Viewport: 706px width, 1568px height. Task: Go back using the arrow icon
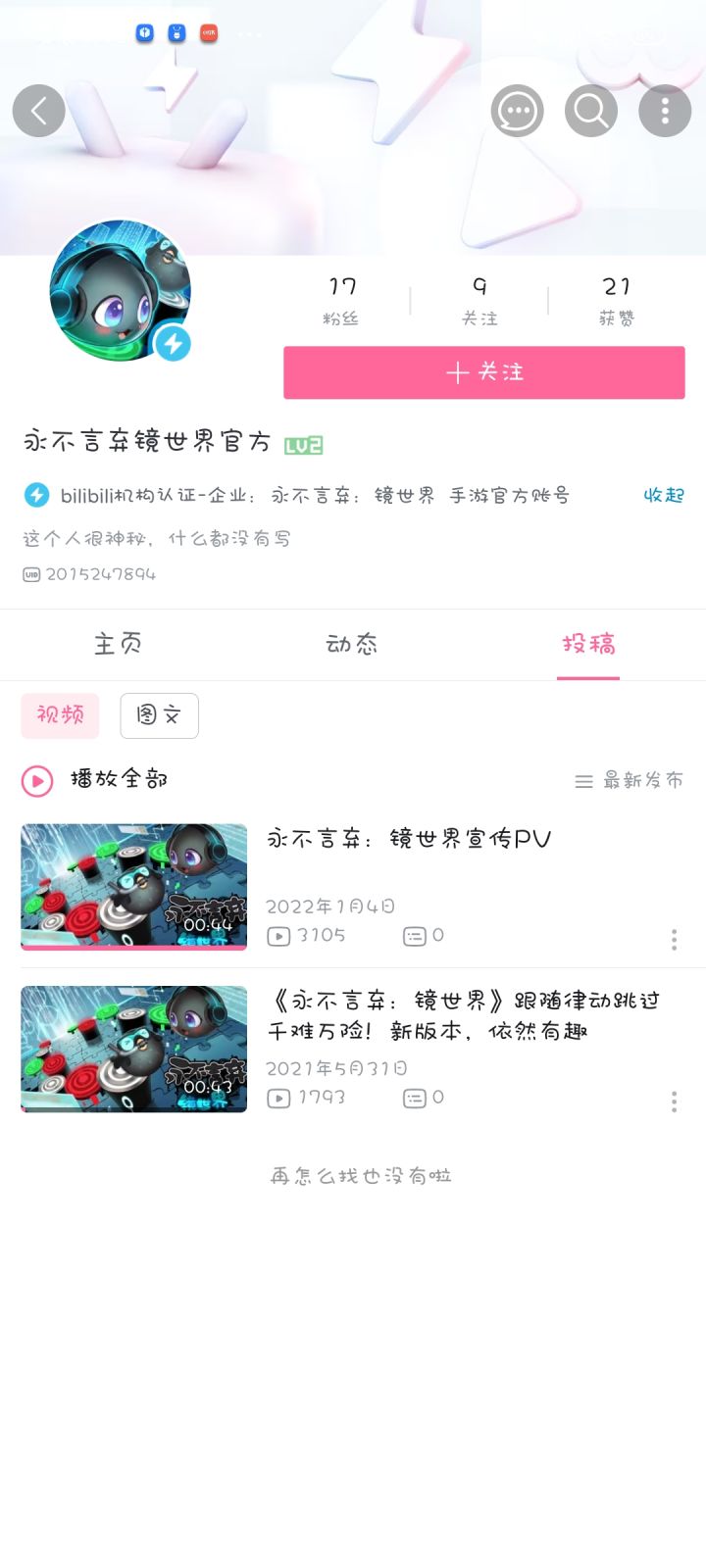coord(39,111)
